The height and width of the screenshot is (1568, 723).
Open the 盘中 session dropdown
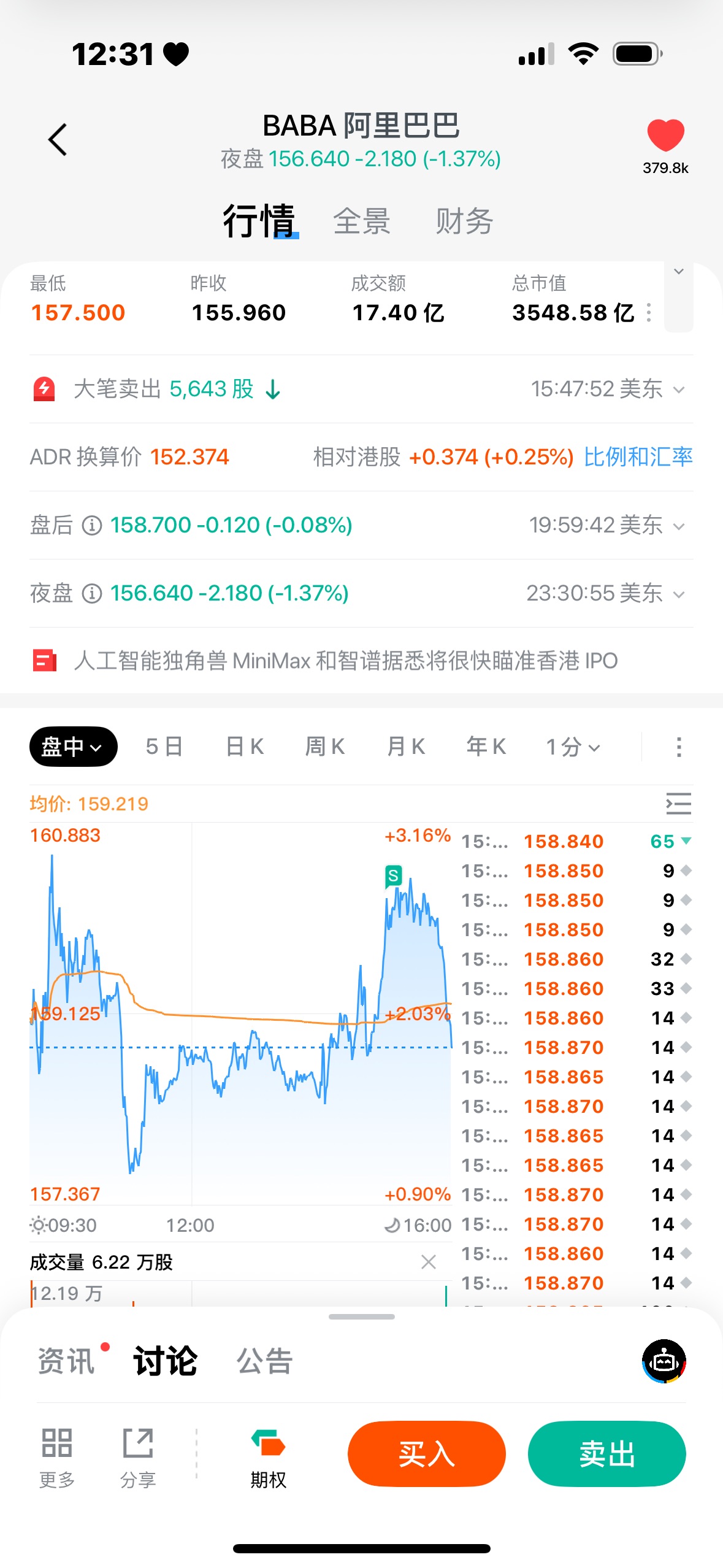pyautogui.click(x=72, y=747)
